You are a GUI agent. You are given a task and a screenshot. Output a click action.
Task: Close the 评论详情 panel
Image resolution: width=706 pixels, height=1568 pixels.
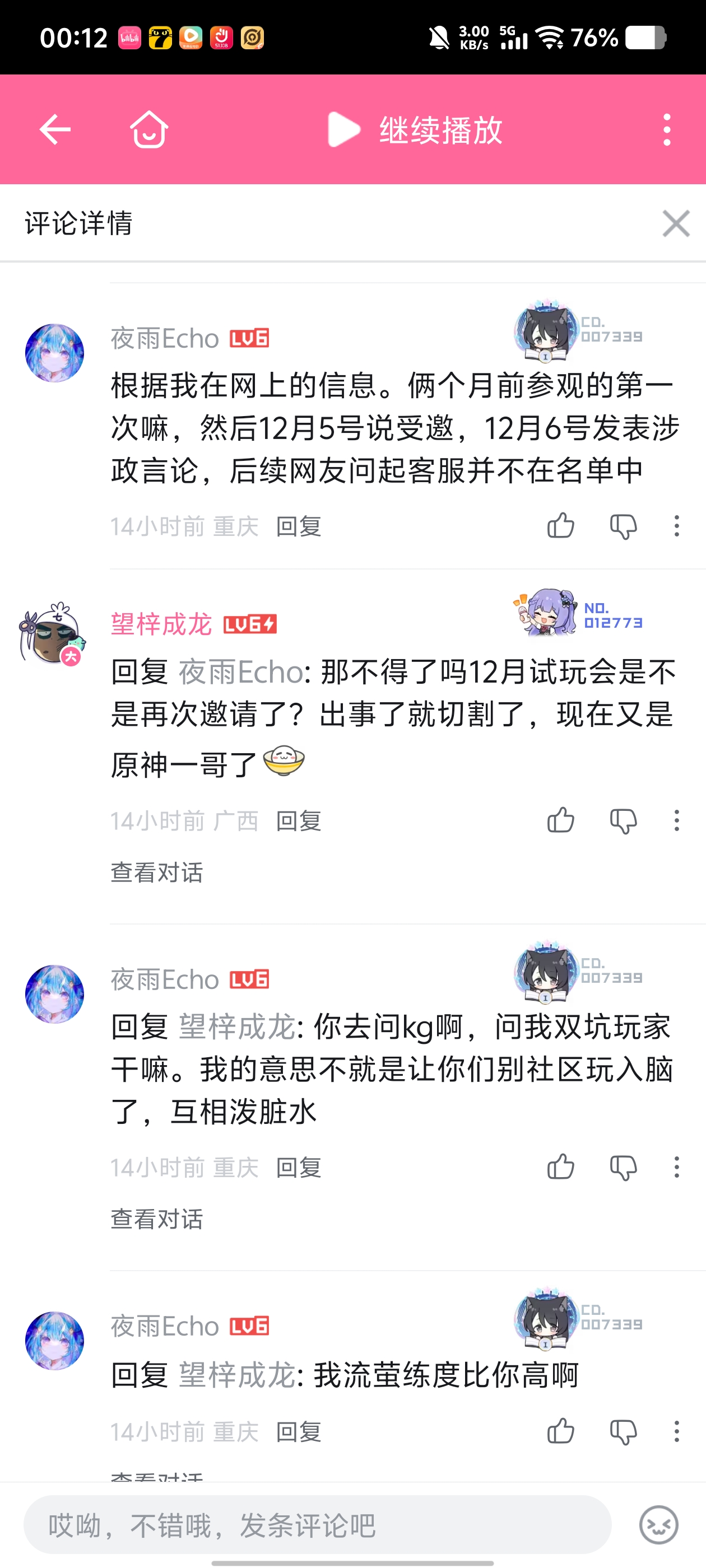point(676,223)
